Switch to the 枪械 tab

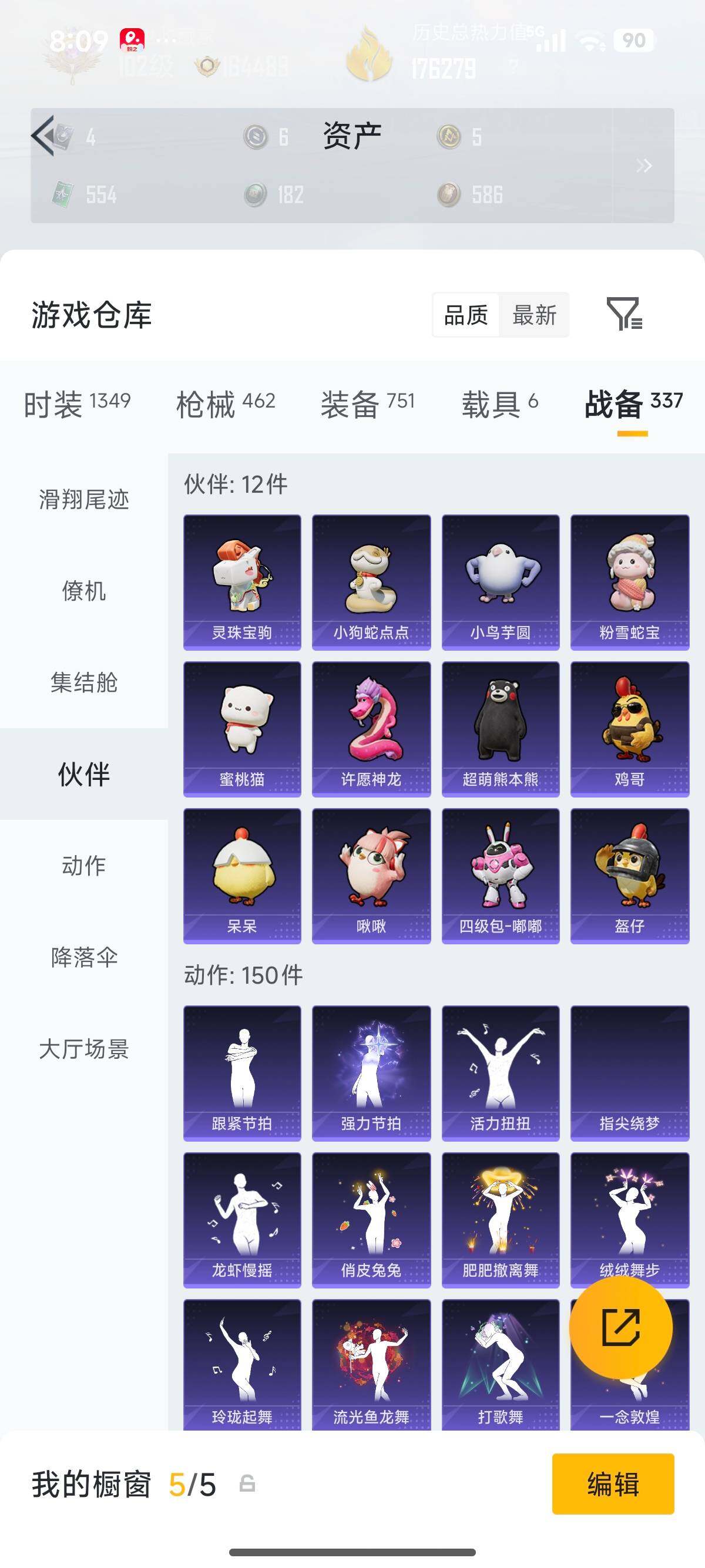click(x=225, y=403)
